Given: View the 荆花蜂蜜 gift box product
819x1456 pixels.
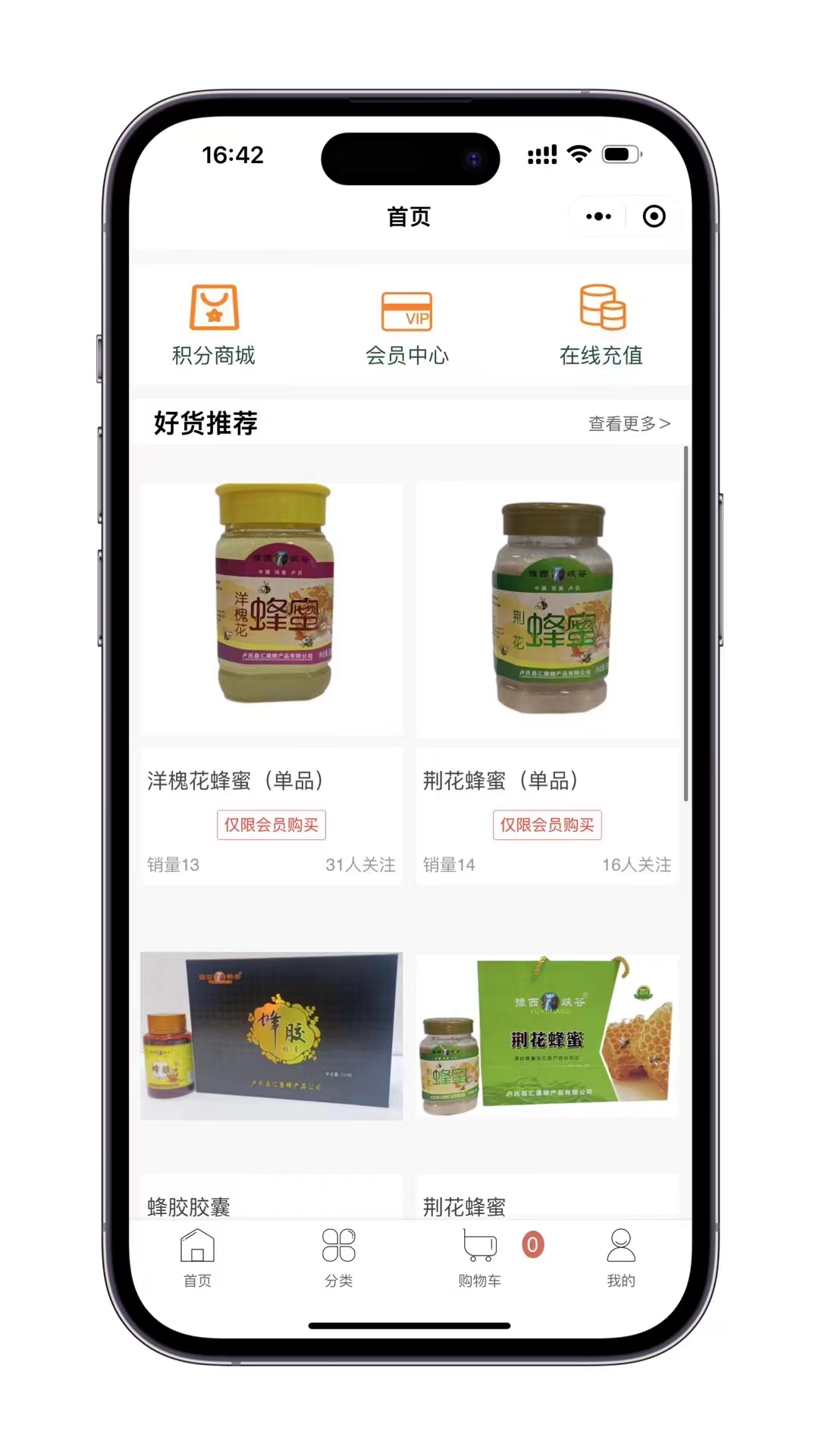Looking at the screenshot, I should (x=547, y=1036).
